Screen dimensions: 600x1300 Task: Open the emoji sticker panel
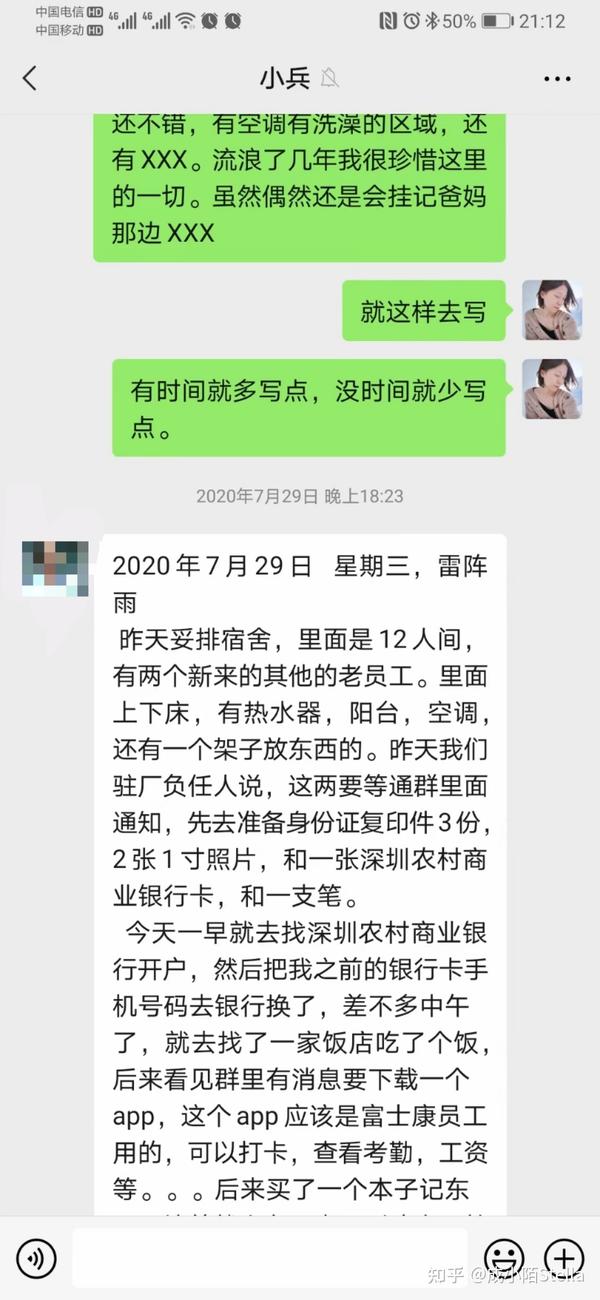point(503,1257)
